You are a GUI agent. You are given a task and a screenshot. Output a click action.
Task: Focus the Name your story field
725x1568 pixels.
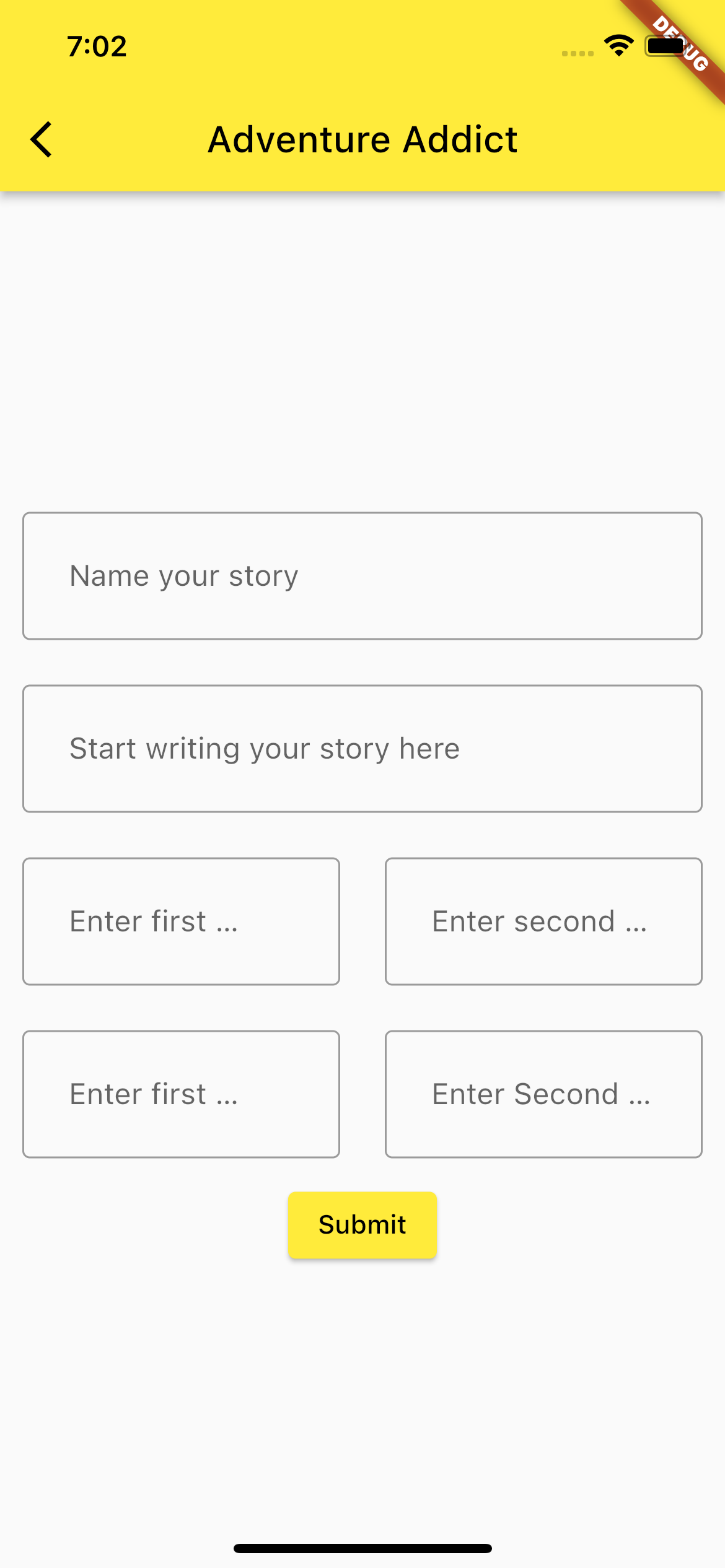(x=362, y=576)
